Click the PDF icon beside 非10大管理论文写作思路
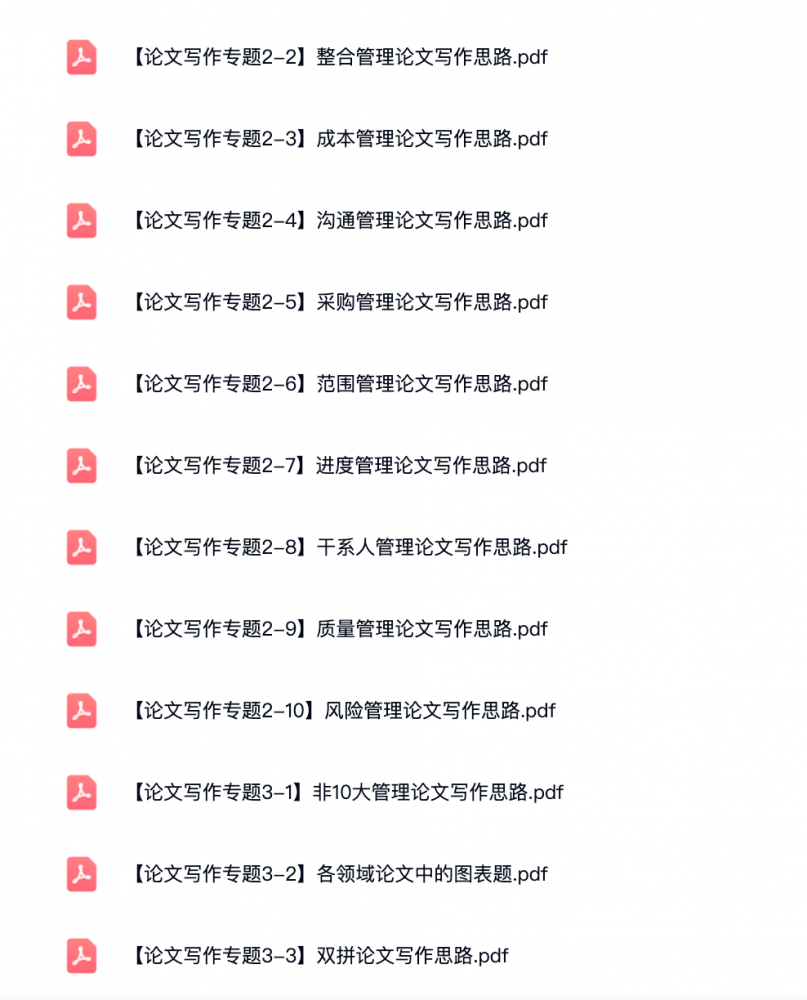This screenshot has height=1000, width=807. [x=81, y=792]
